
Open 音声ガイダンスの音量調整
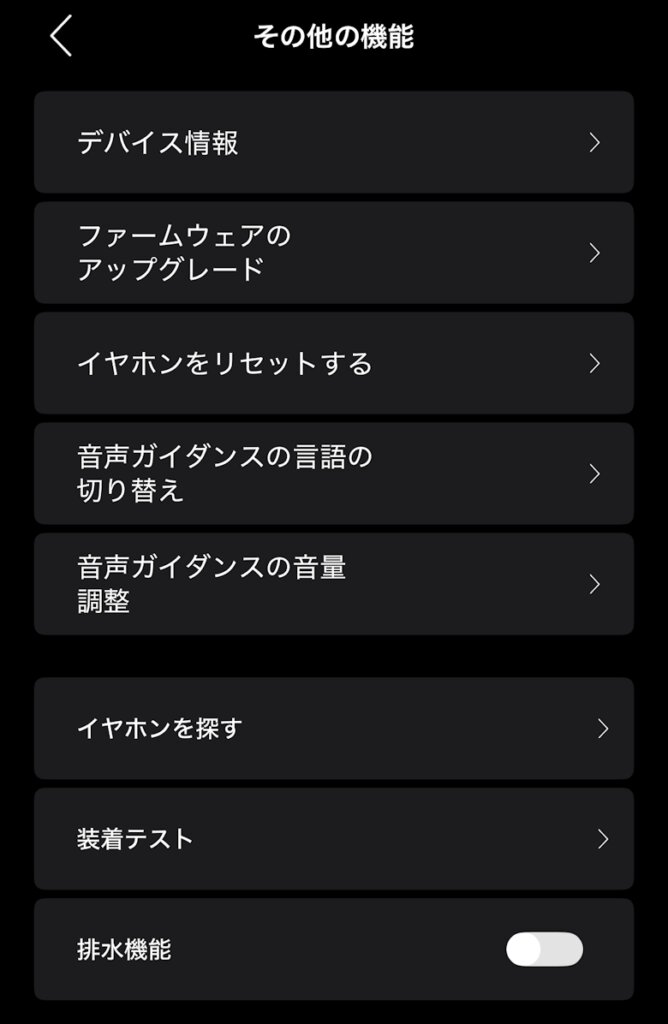tap(334, 583)
